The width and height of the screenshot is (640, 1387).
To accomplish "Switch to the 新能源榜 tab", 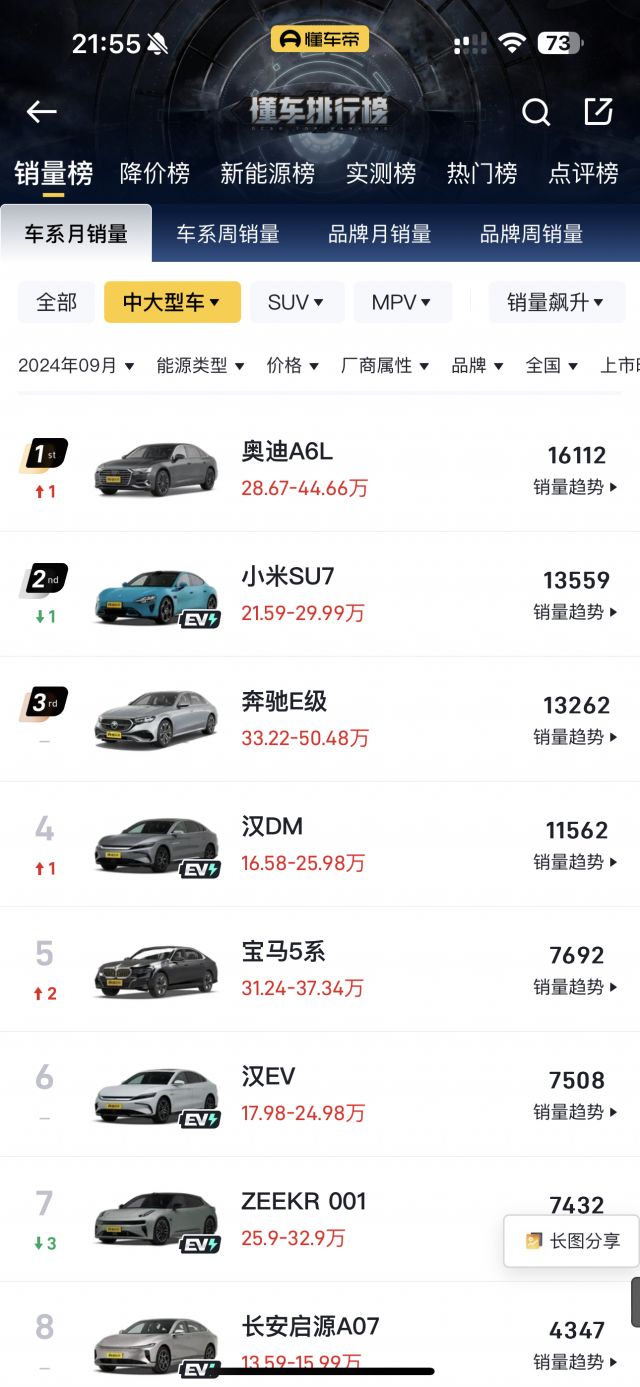I will pyautogui.click(x=267, y=173).
